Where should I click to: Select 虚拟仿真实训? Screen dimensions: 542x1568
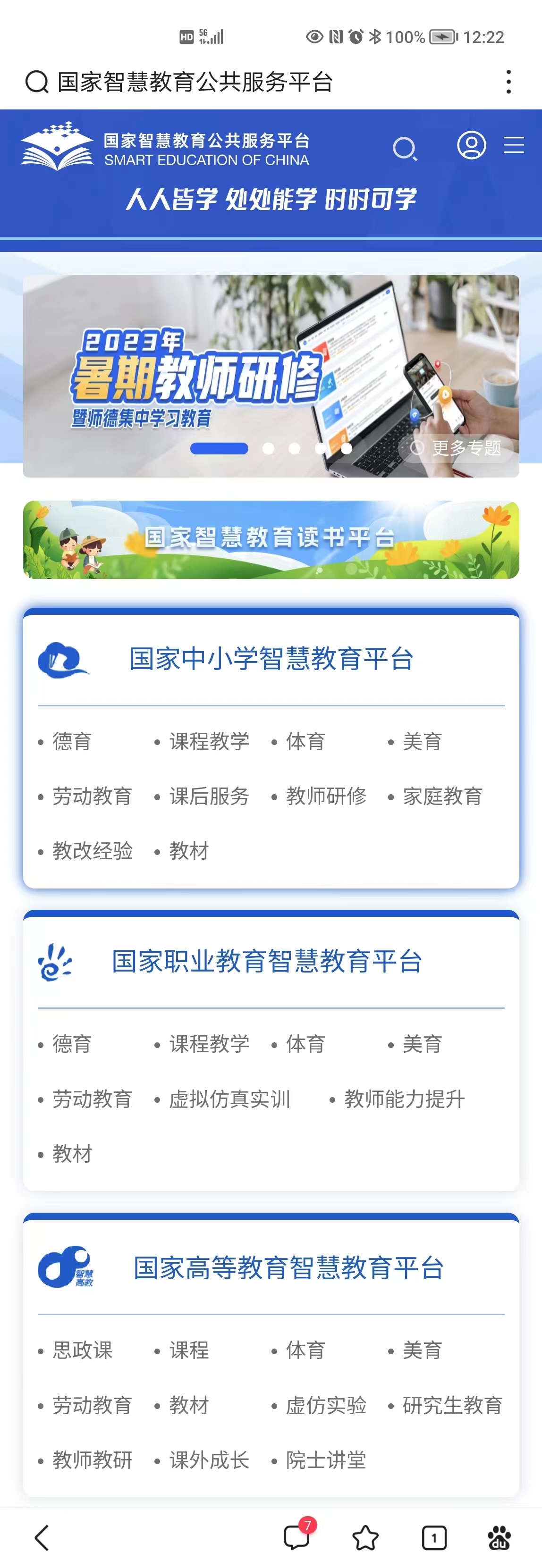pos(229,1098)
